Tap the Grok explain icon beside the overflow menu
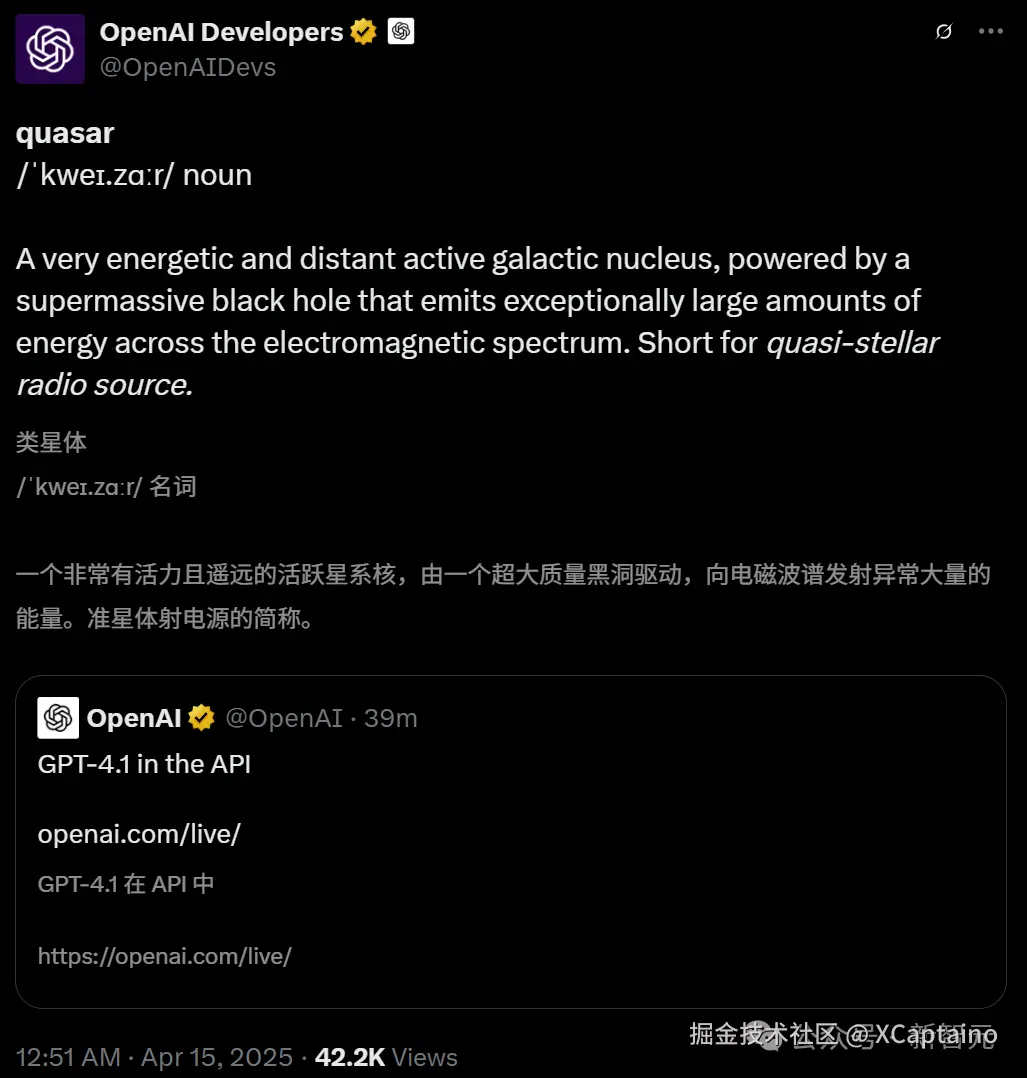Screen dimensions: 1027x1078 943,32
